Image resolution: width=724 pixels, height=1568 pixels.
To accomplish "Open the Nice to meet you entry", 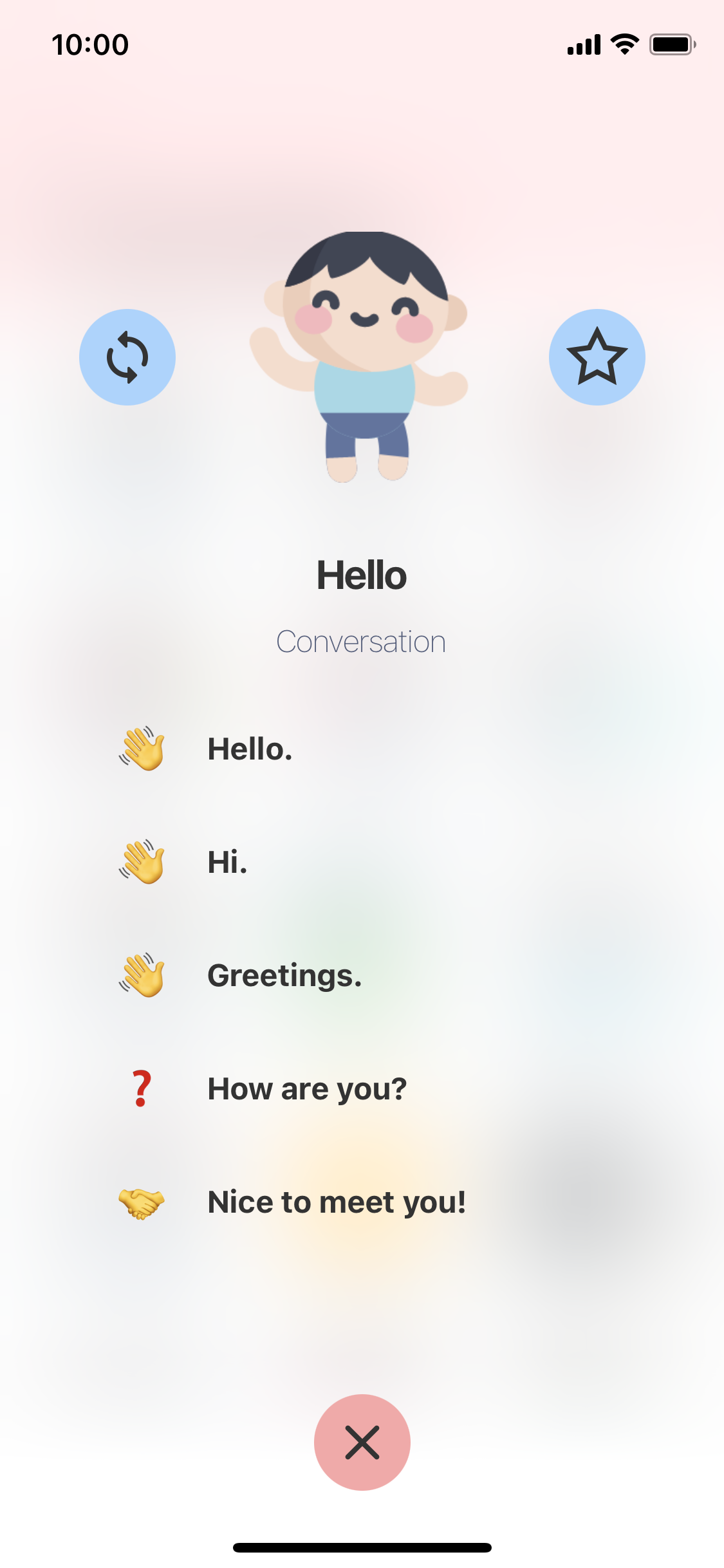I will (x=337, y=1201).
